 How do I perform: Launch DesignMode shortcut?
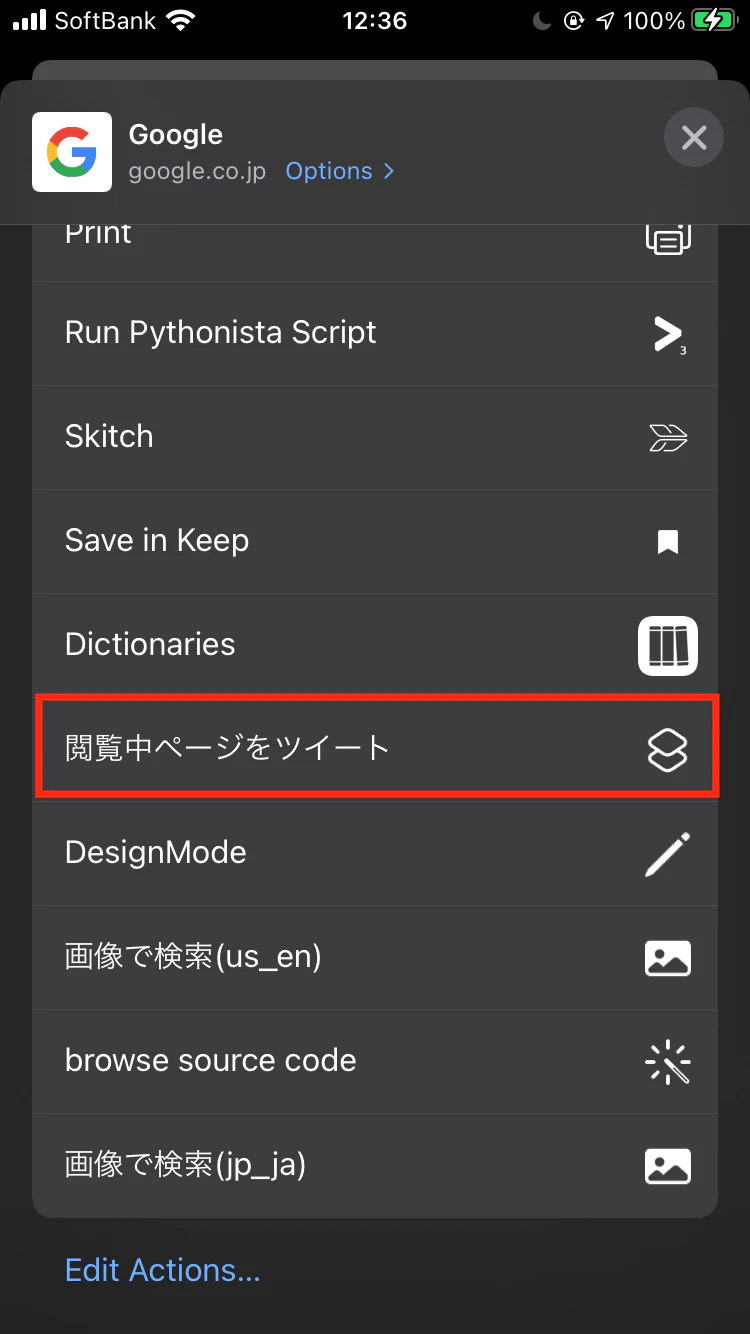pyautogui.click(x=375, y=853)
